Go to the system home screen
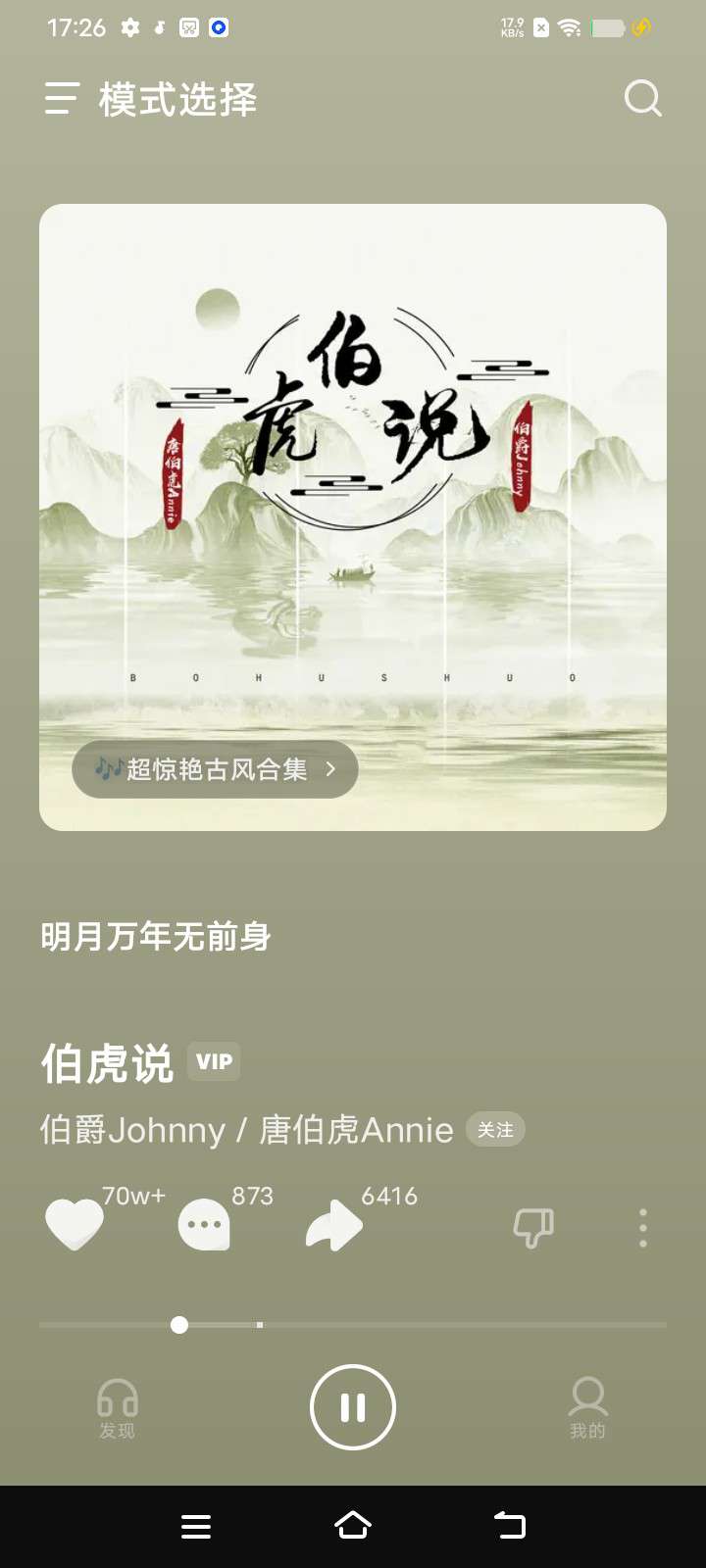The height and width of the screenshot is (1568, 706). pyautogui.click(x=353, y=1526)
